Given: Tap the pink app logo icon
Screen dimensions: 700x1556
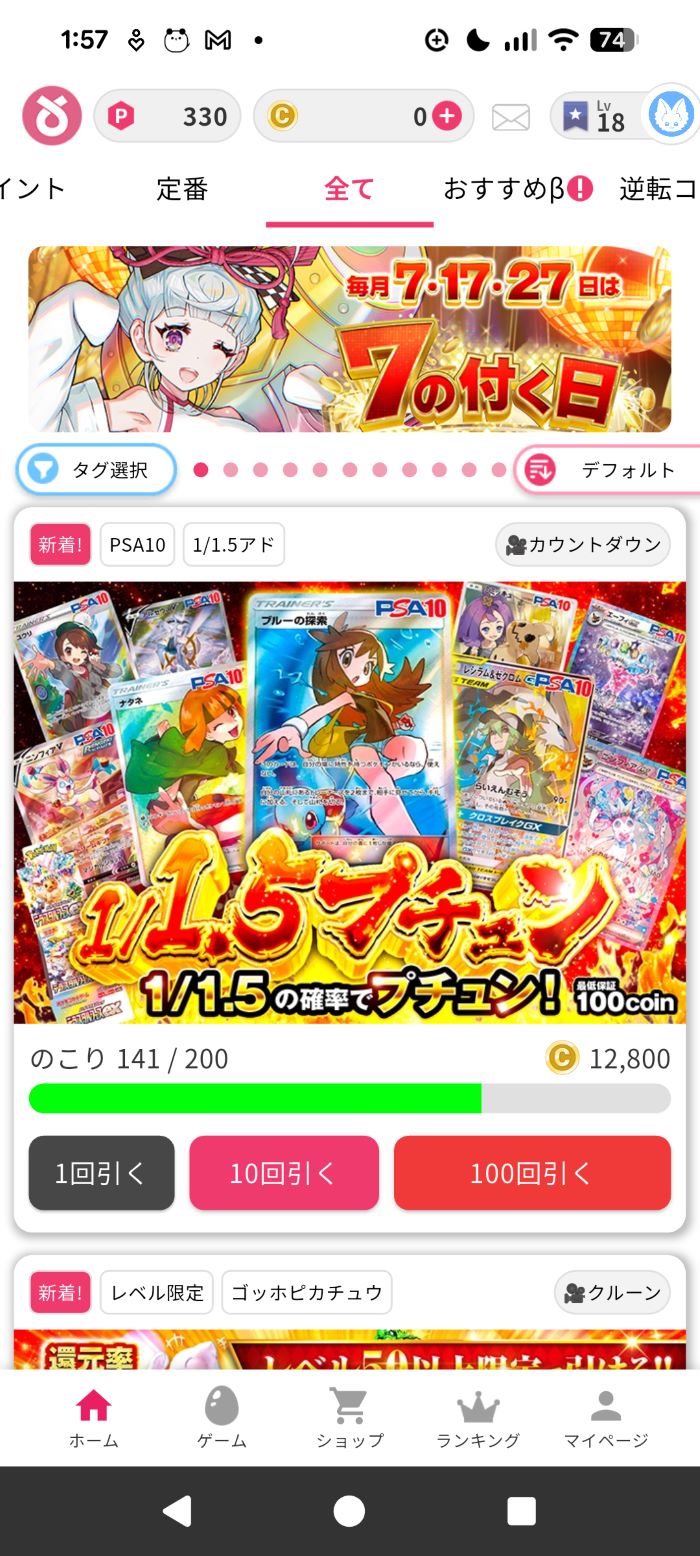Looking at the screenshot, I should pyautogui.click(x=52, y=116).
